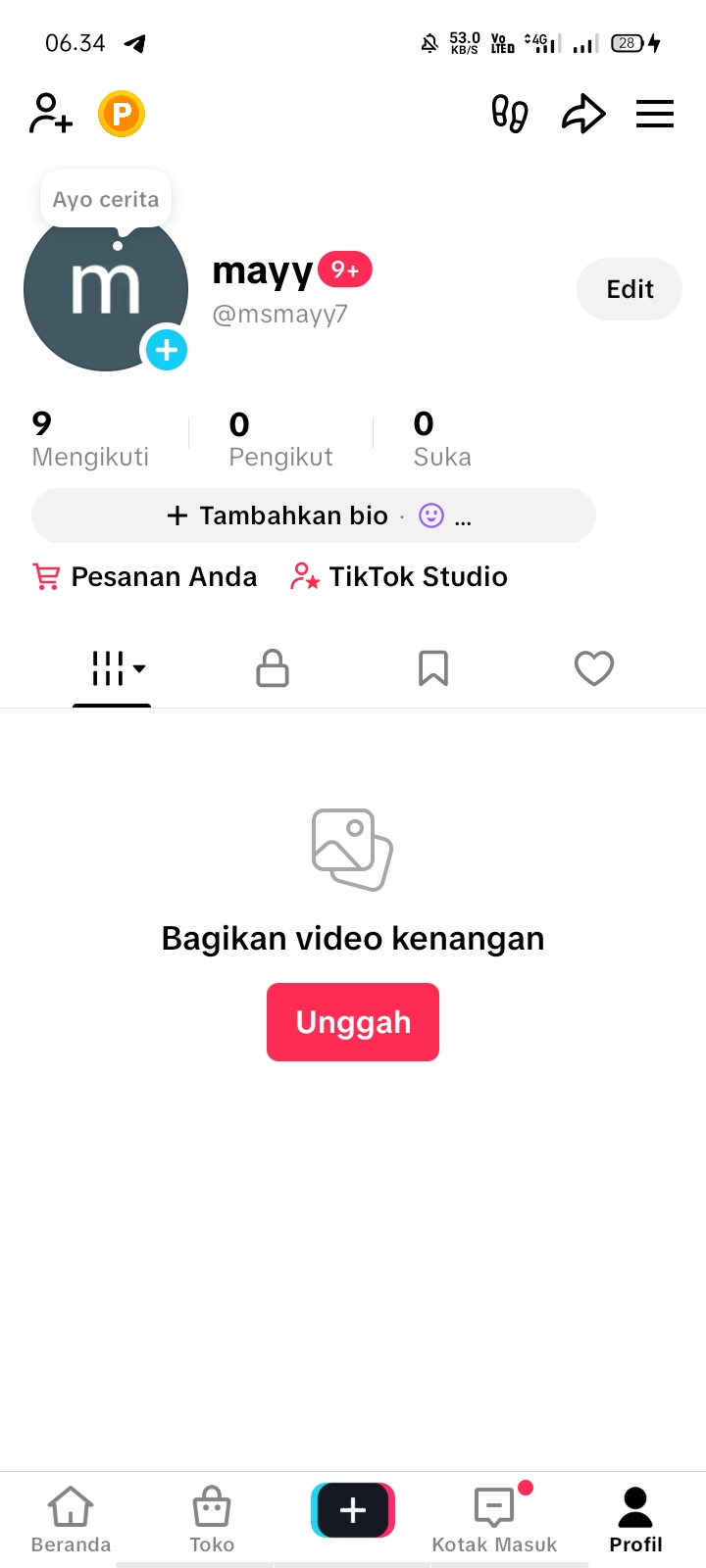Tap the gold coin rewards icon

coord(122,114)
